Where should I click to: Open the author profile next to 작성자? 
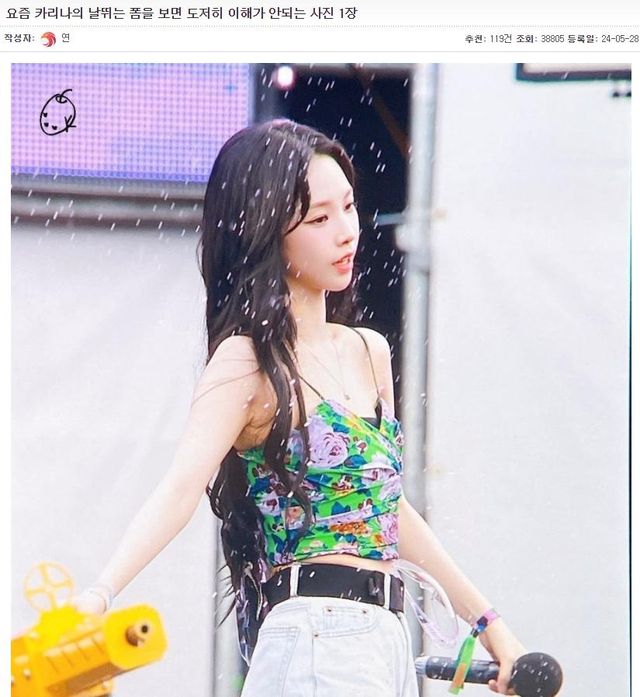click(x=64, y=39)
